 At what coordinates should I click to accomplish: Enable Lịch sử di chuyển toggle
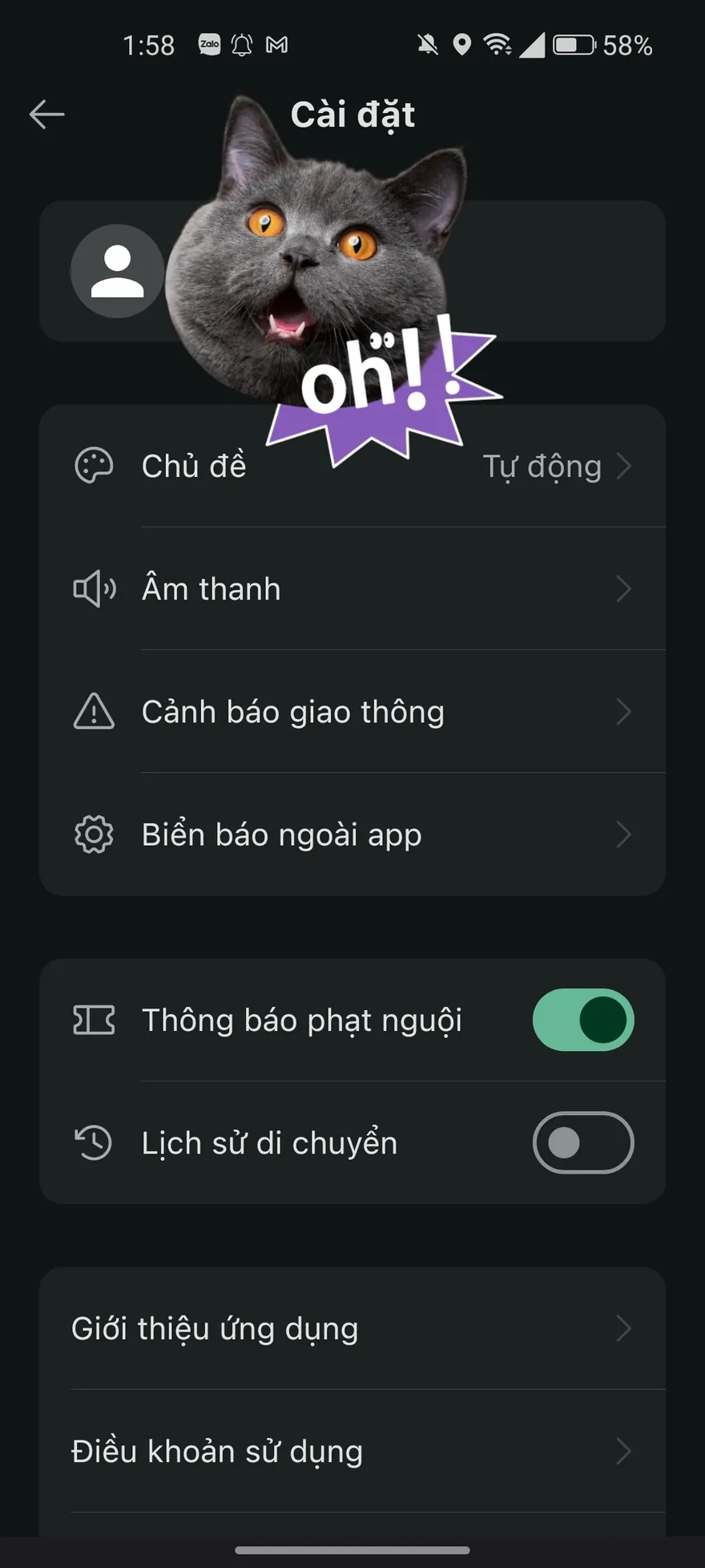[x=582, y=1143]
